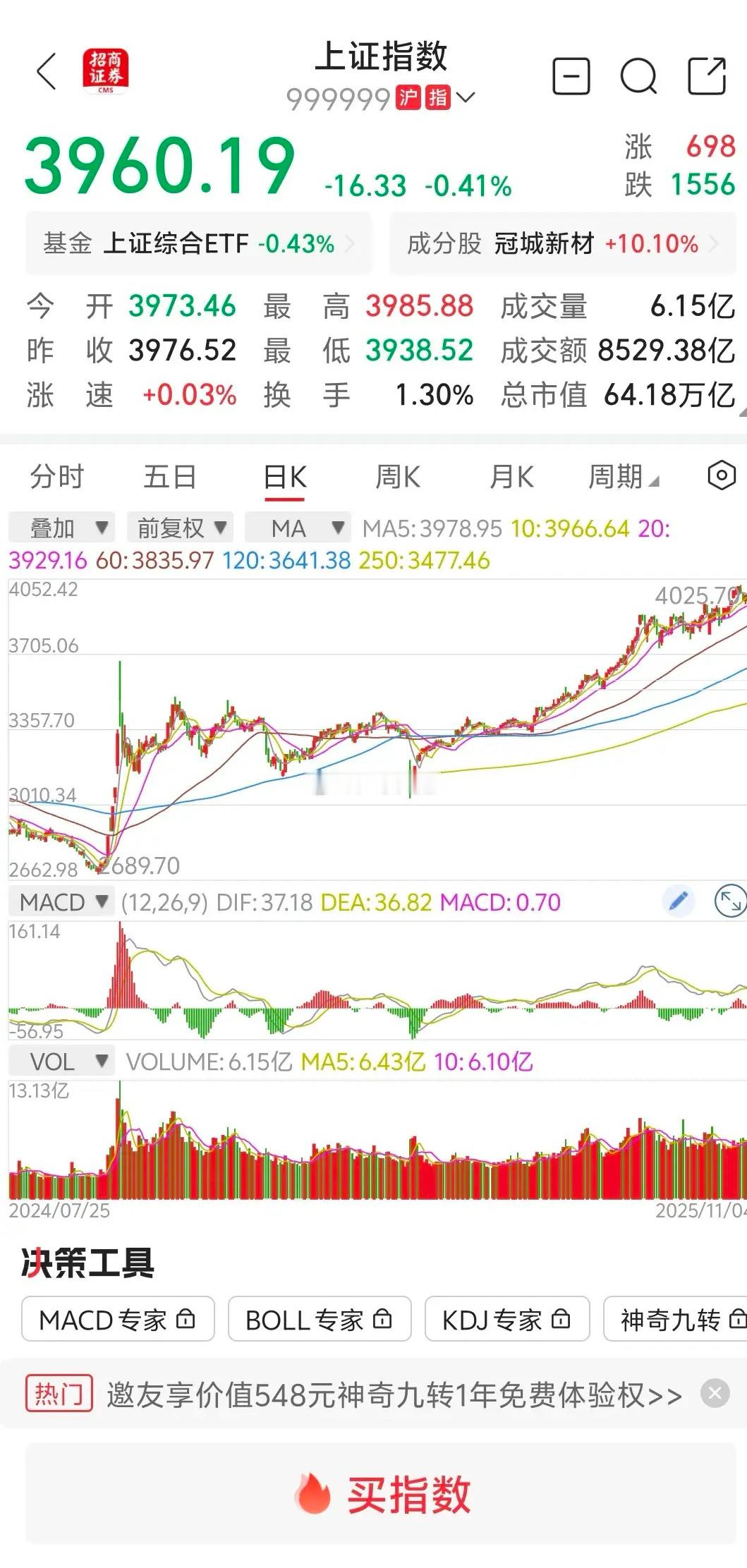Screen dimensions: 747x1568
Task: Open the 周期 period dropdown
Action: (x=624, y=476)
